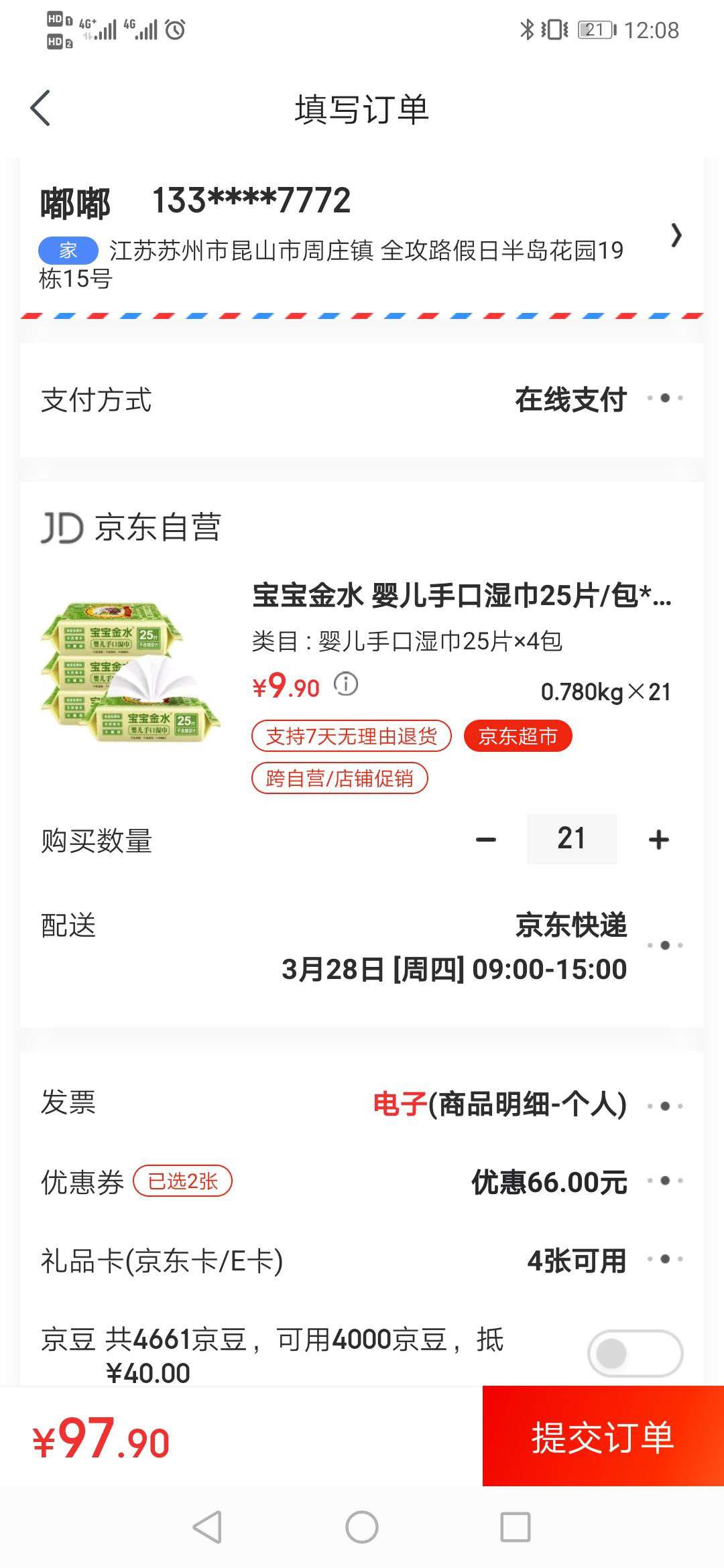Click the red 京东超市 badge
This screenshot has width=724, height=1568.
(x=520, y=736)
